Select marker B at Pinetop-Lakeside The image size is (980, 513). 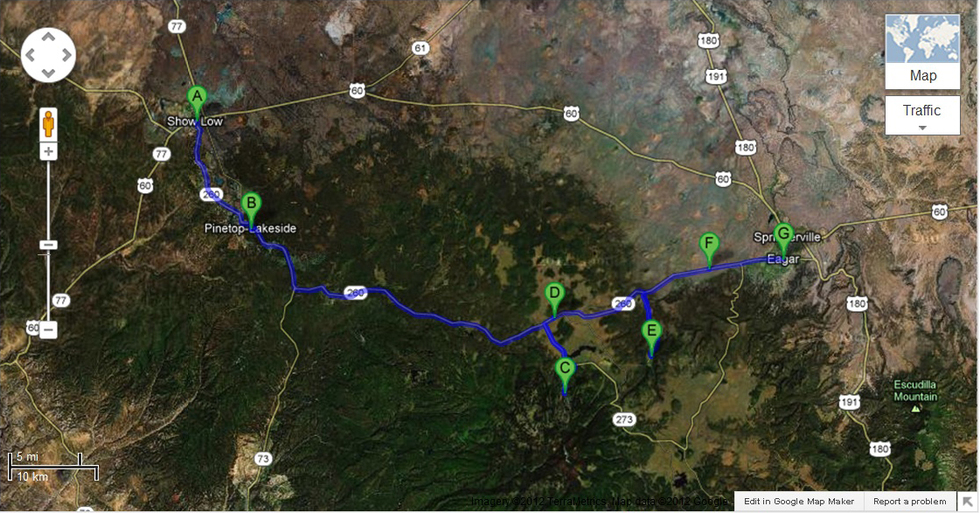[252, 205]
